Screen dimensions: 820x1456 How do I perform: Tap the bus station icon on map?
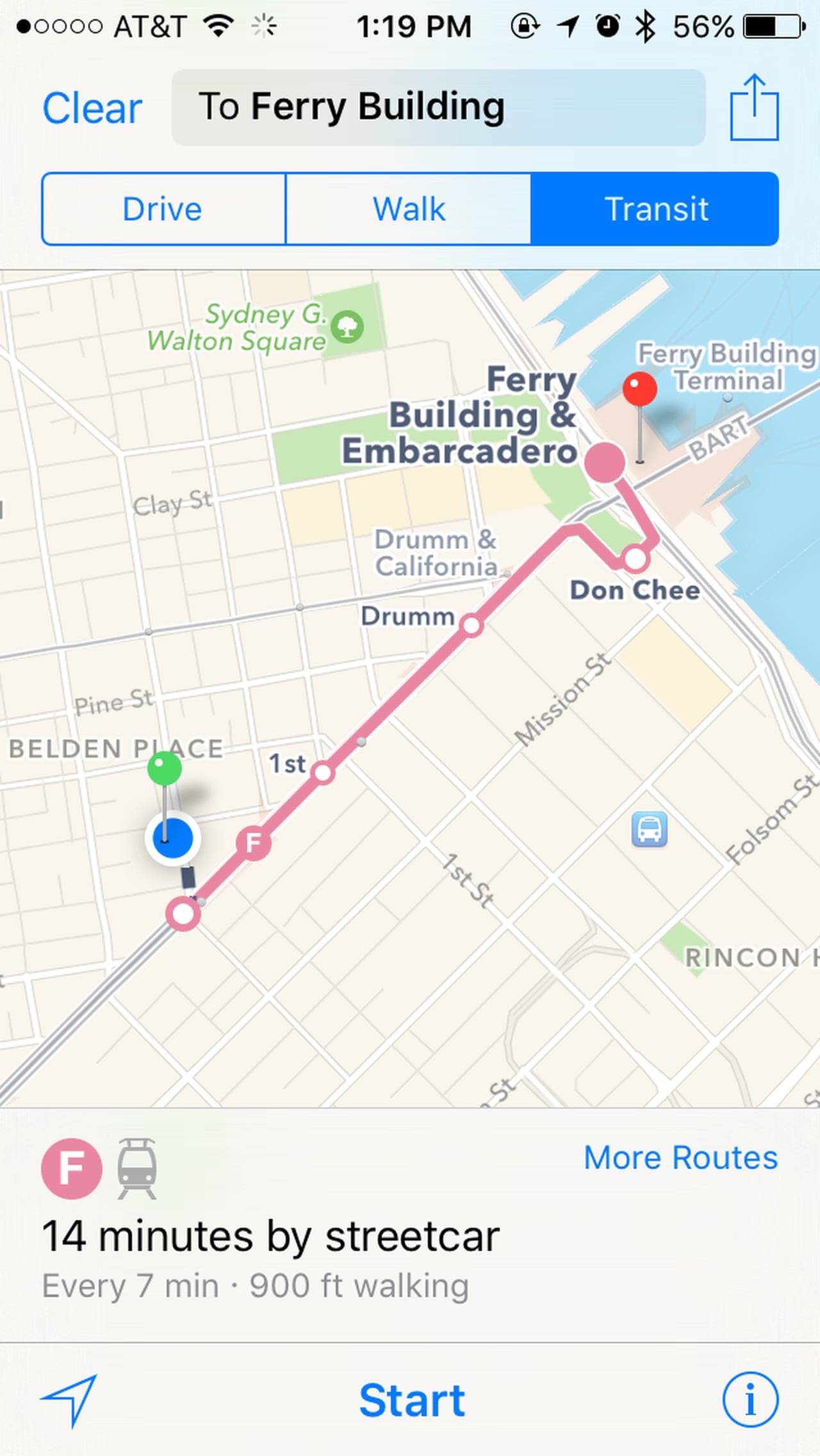(650, 829)
